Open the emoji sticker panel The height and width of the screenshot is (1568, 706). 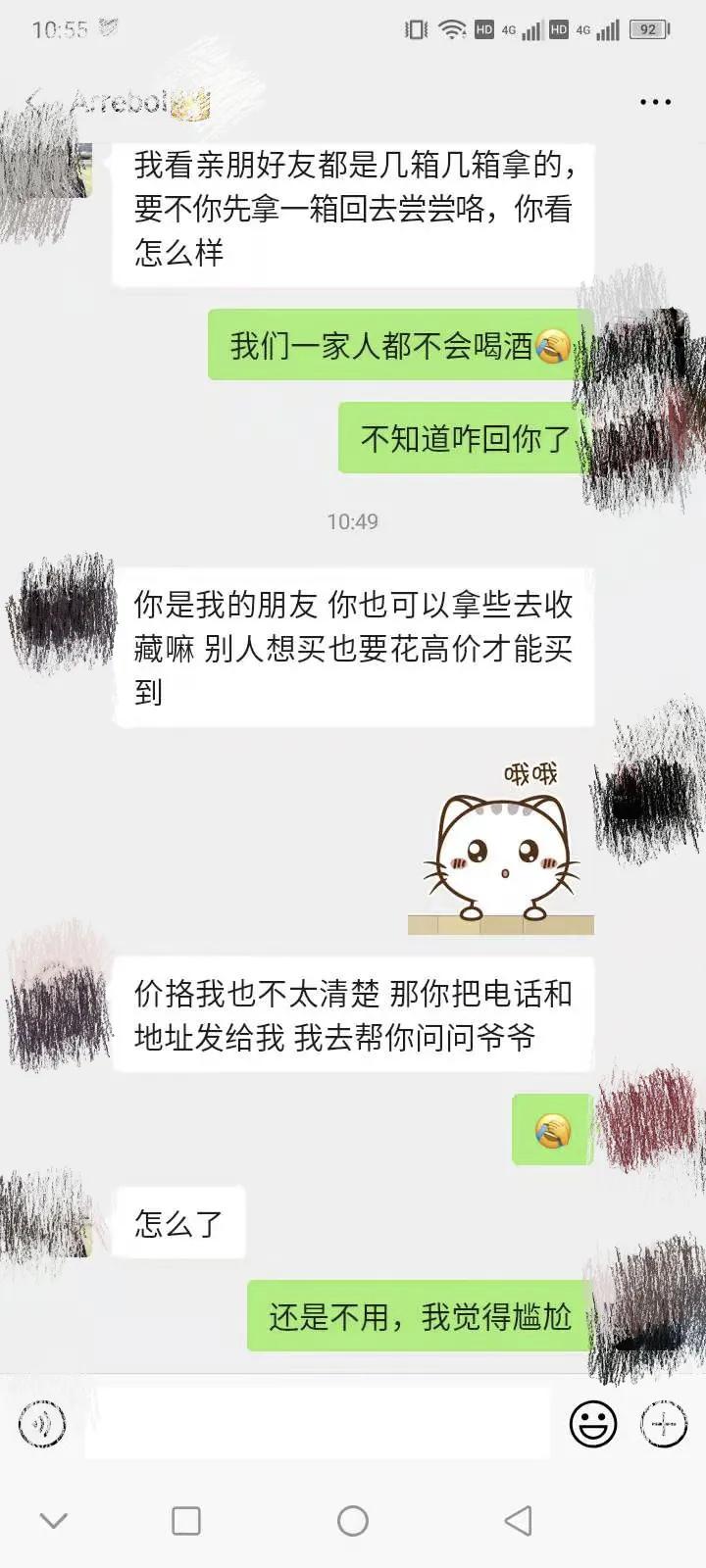593,1423
